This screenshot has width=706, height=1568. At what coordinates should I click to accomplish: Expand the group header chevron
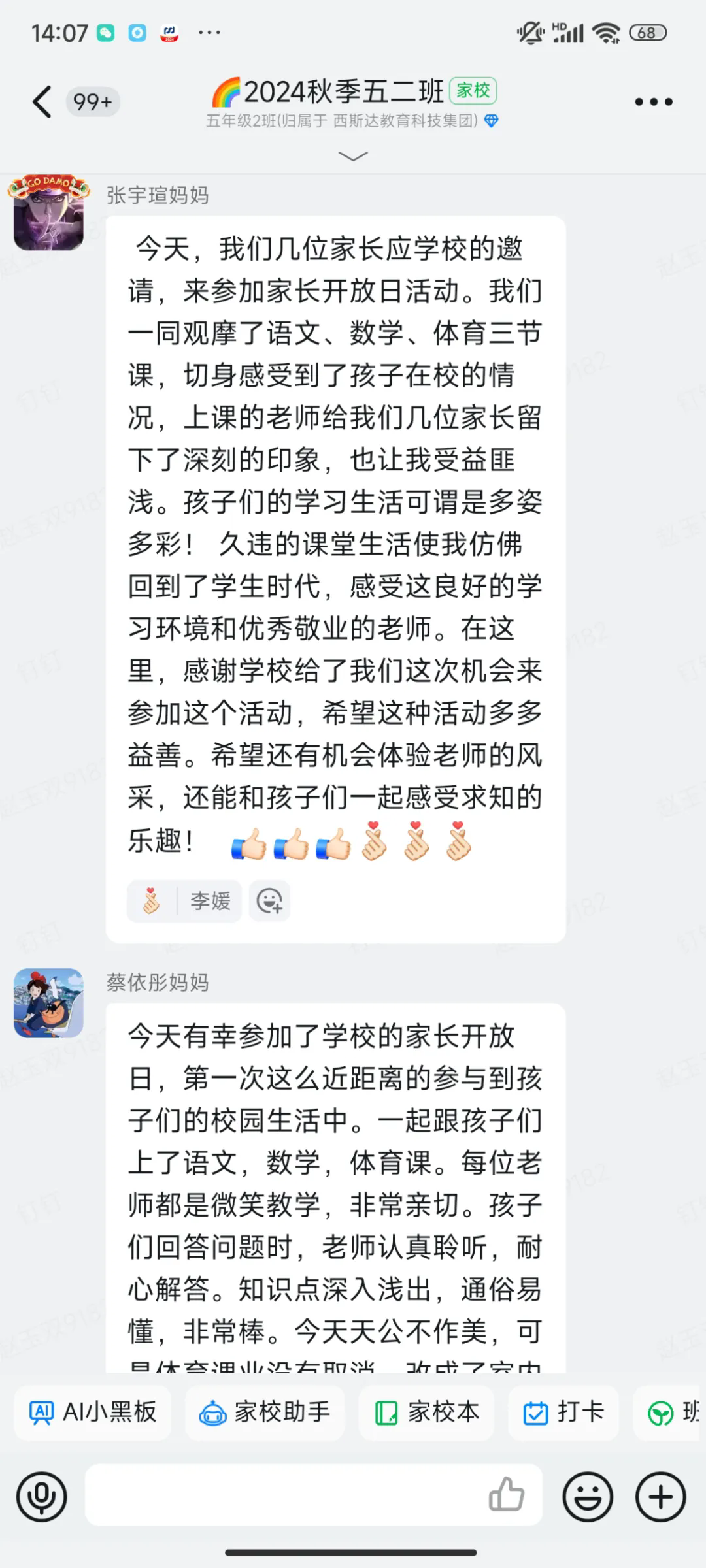tap(353, 156)
